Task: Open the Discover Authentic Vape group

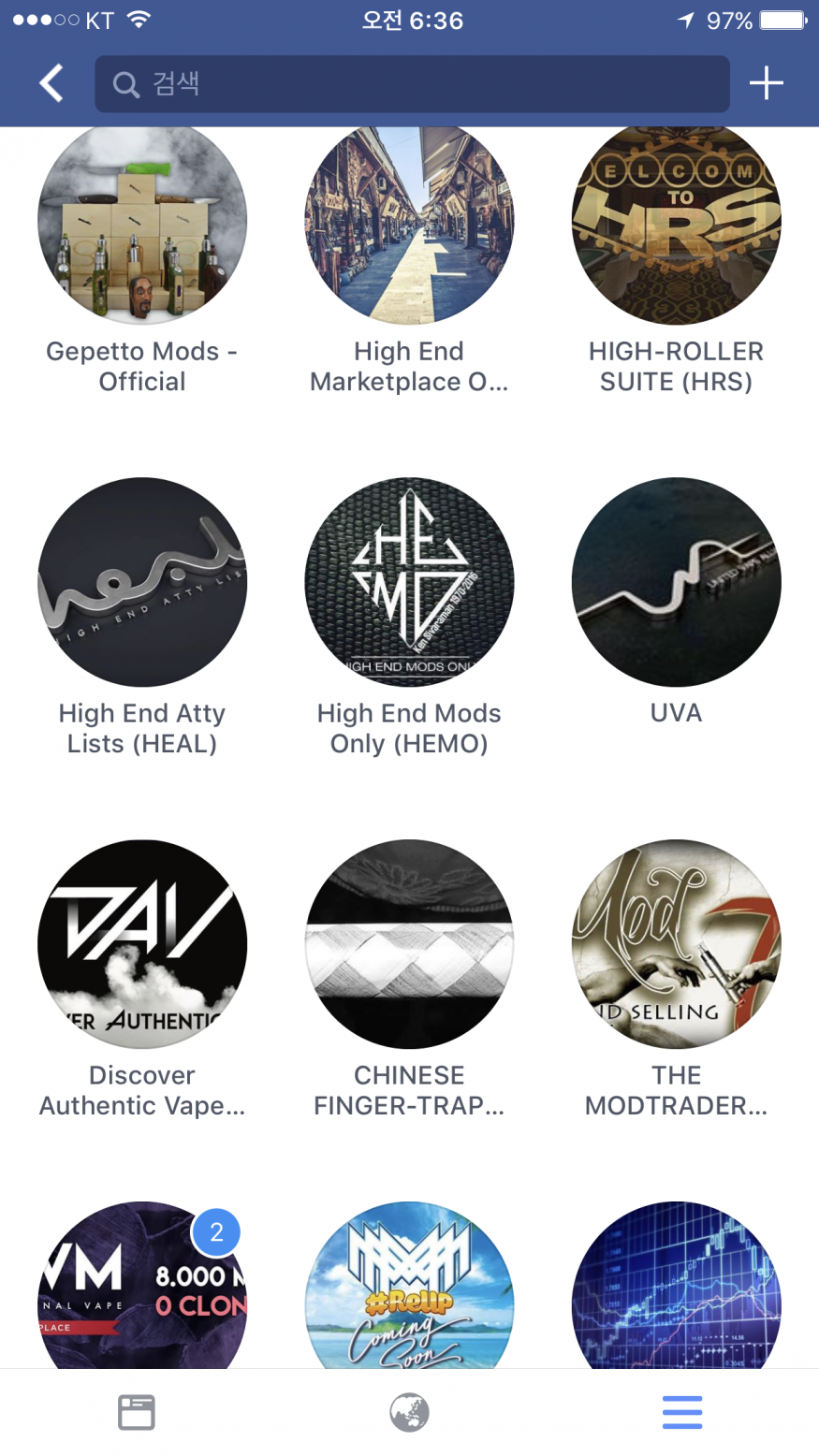Action: (142, 943)
